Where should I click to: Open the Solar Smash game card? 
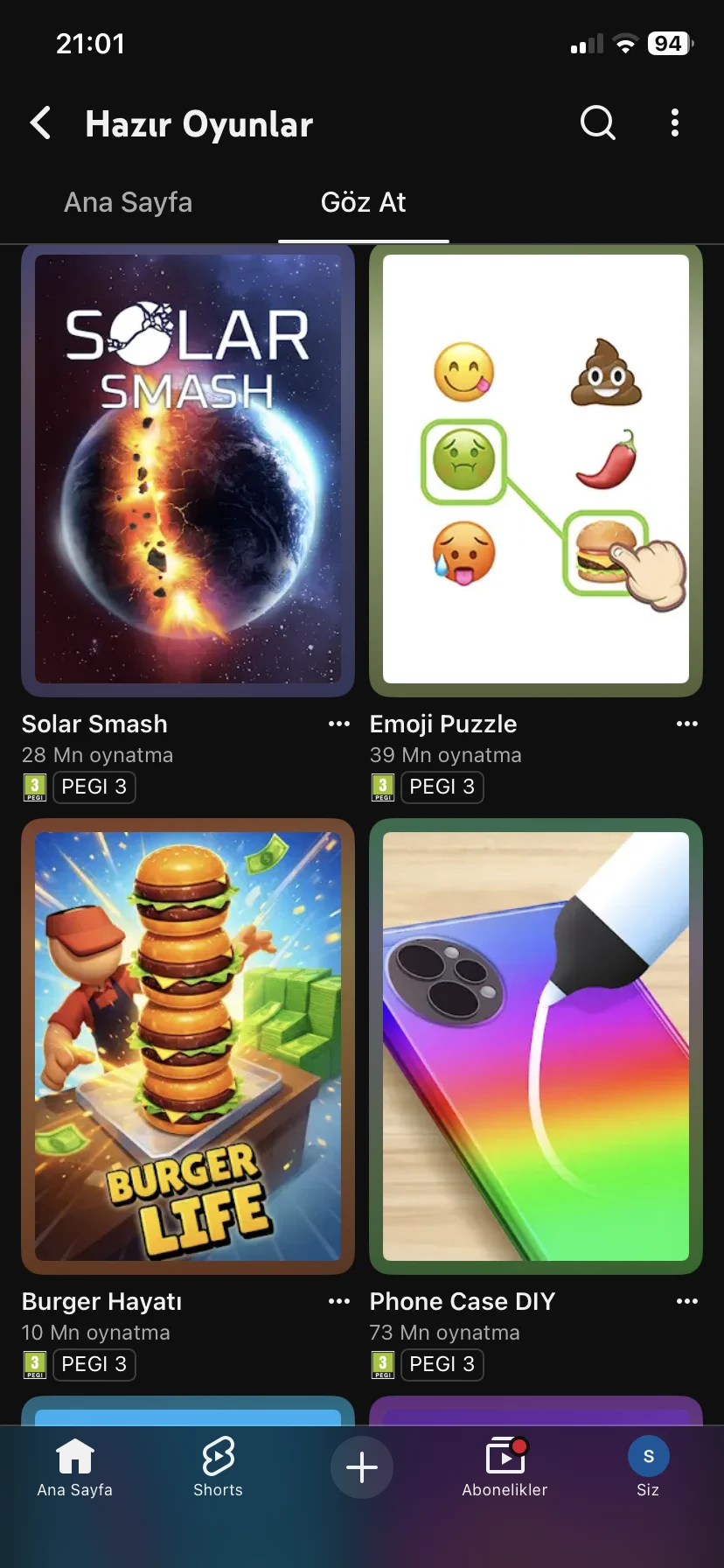188,470
